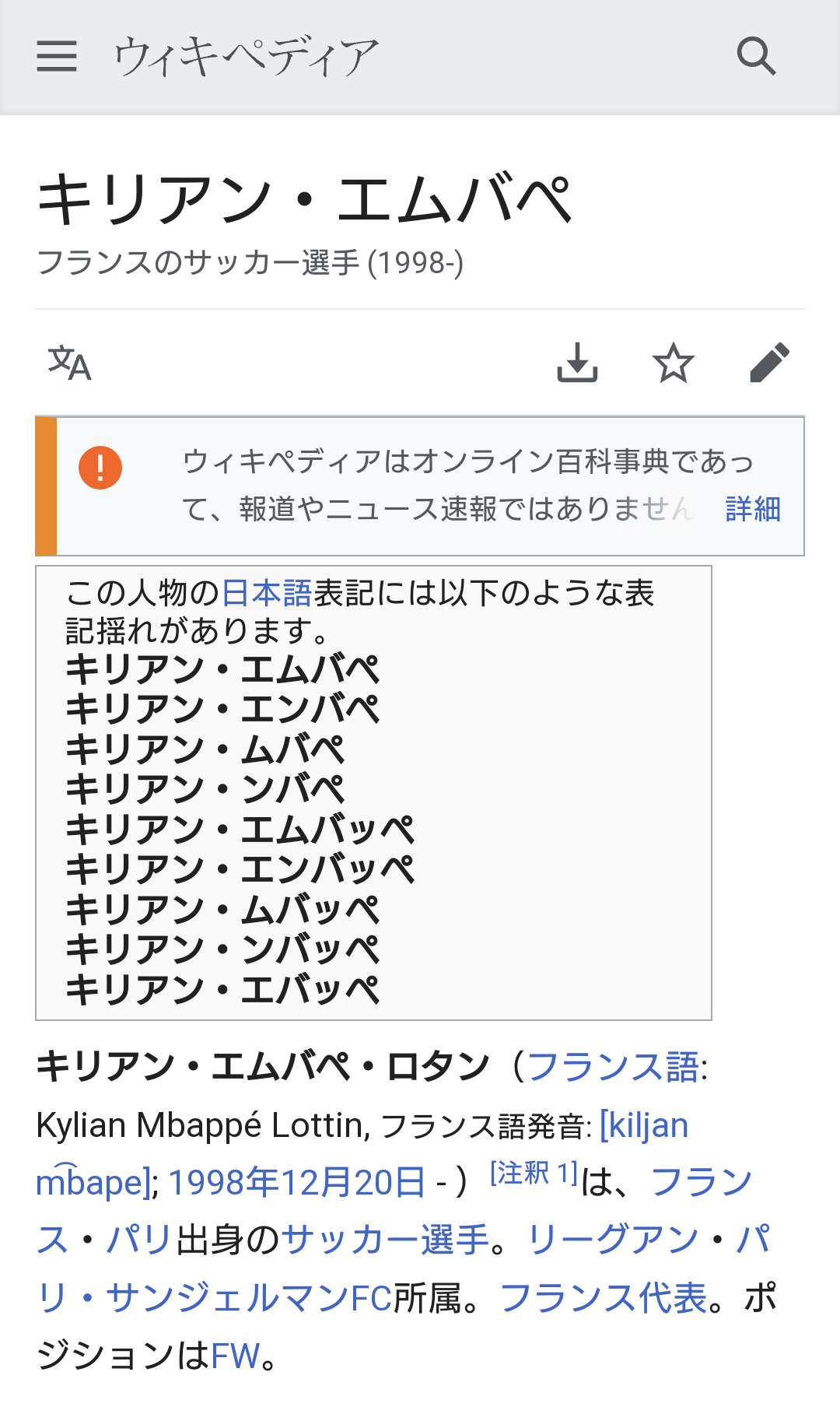
Task: Tap the ウィキペディア logo to go home
Action: coord(247,57)
